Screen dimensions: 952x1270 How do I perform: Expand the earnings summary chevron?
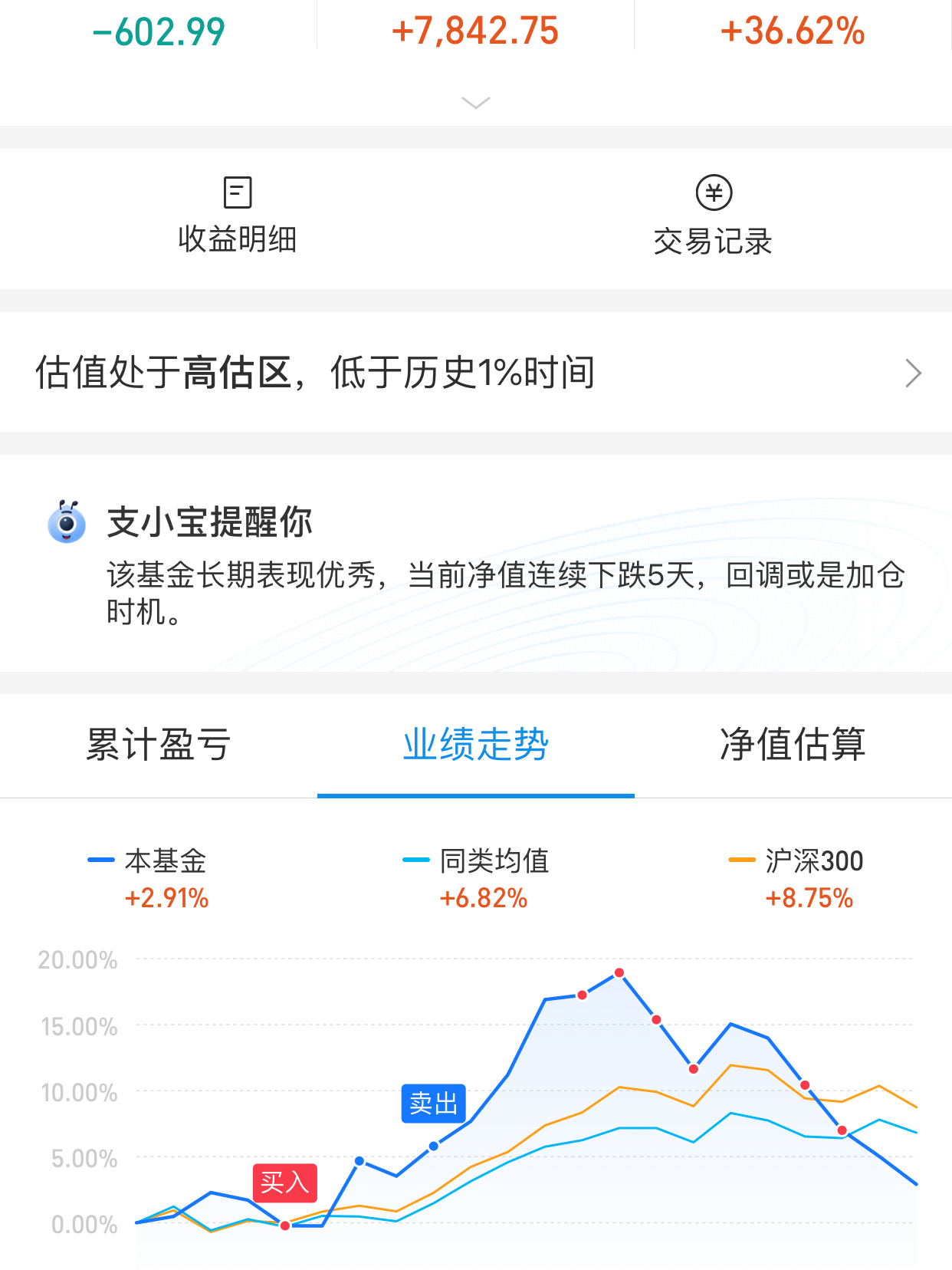click(476, 103)
